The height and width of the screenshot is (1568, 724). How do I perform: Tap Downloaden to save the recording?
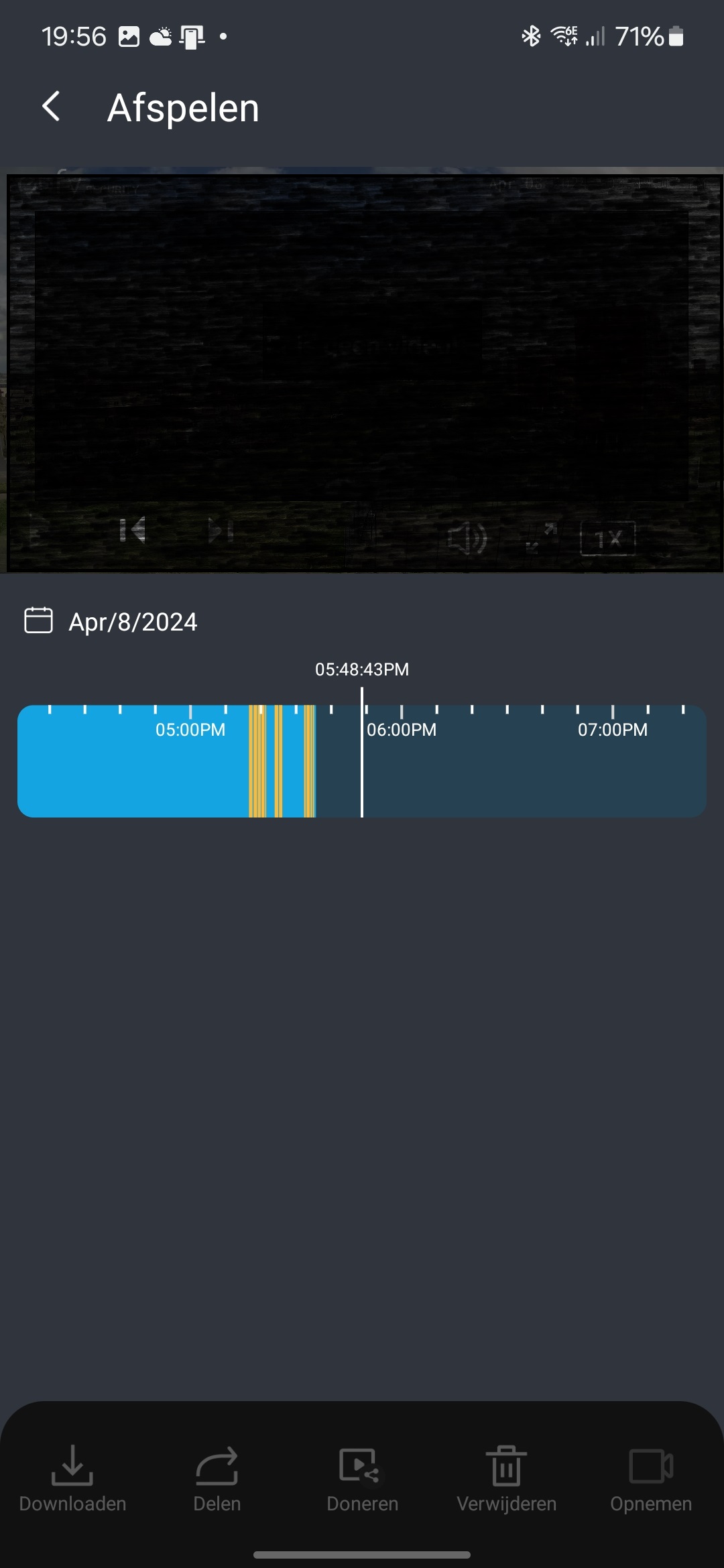72,1479
